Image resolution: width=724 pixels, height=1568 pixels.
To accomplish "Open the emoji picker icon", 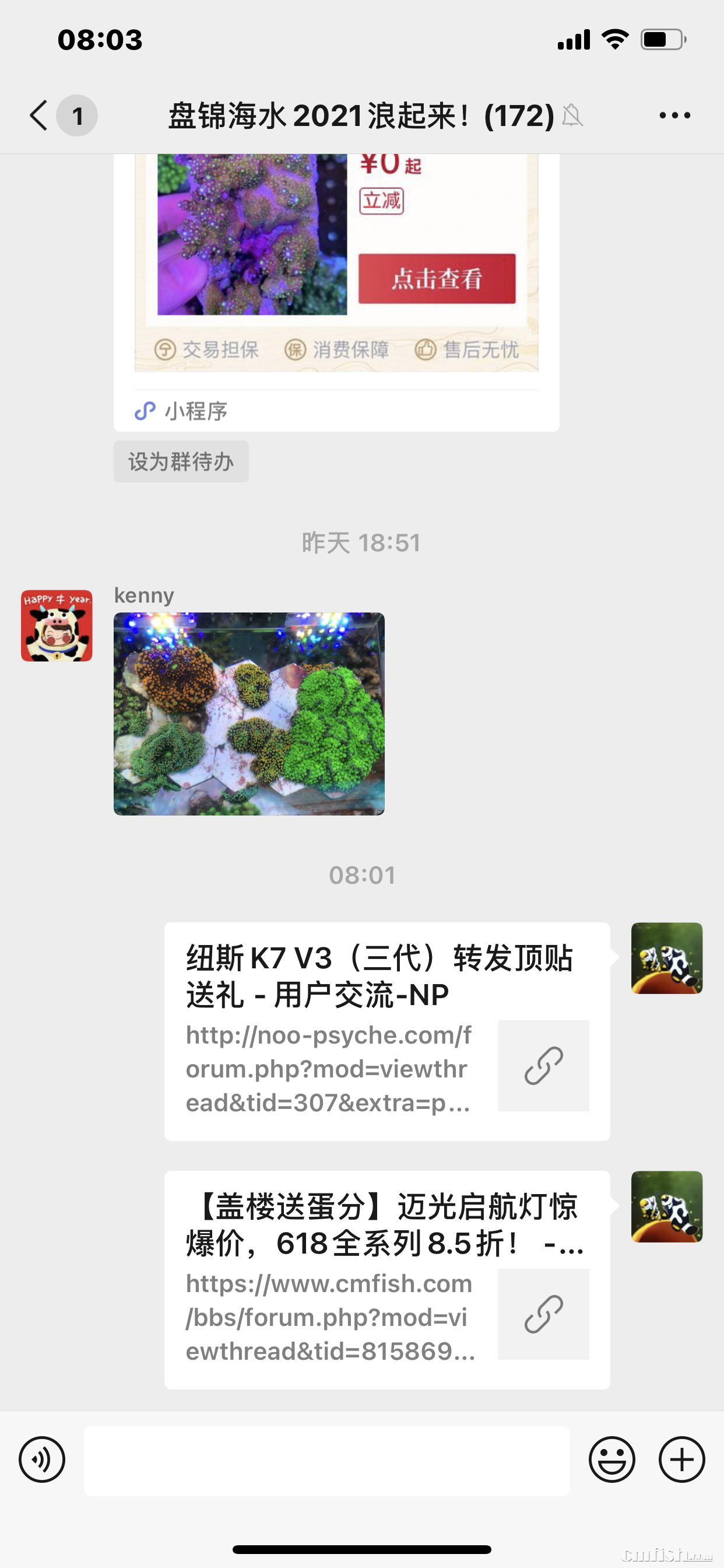I will tap(613, 1459).
